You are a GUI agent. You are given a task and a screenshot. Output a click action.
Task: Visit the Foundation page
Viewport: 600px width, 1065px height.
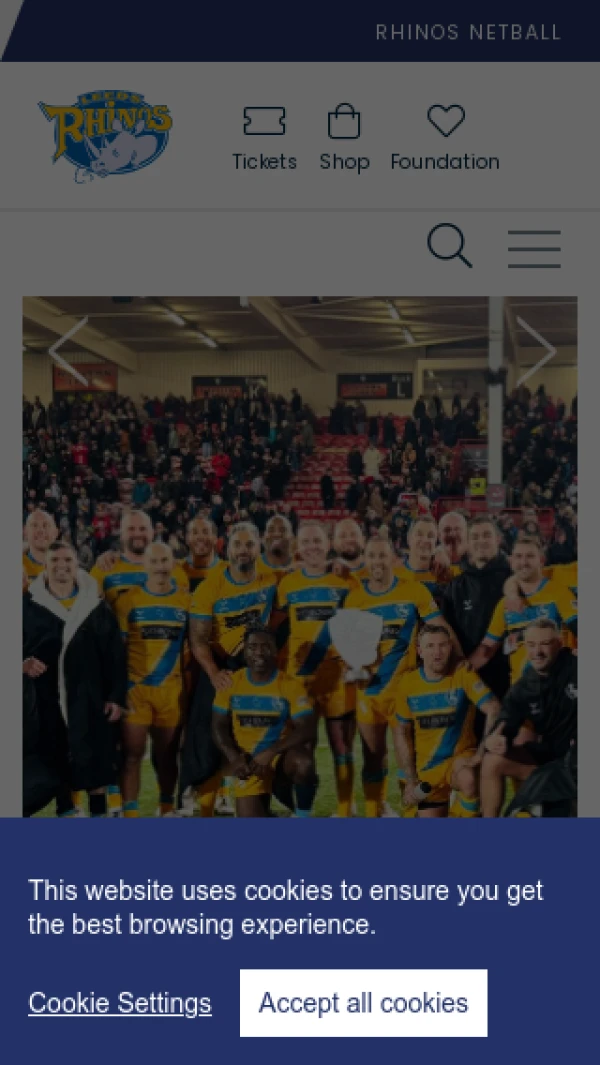(445, 138)
